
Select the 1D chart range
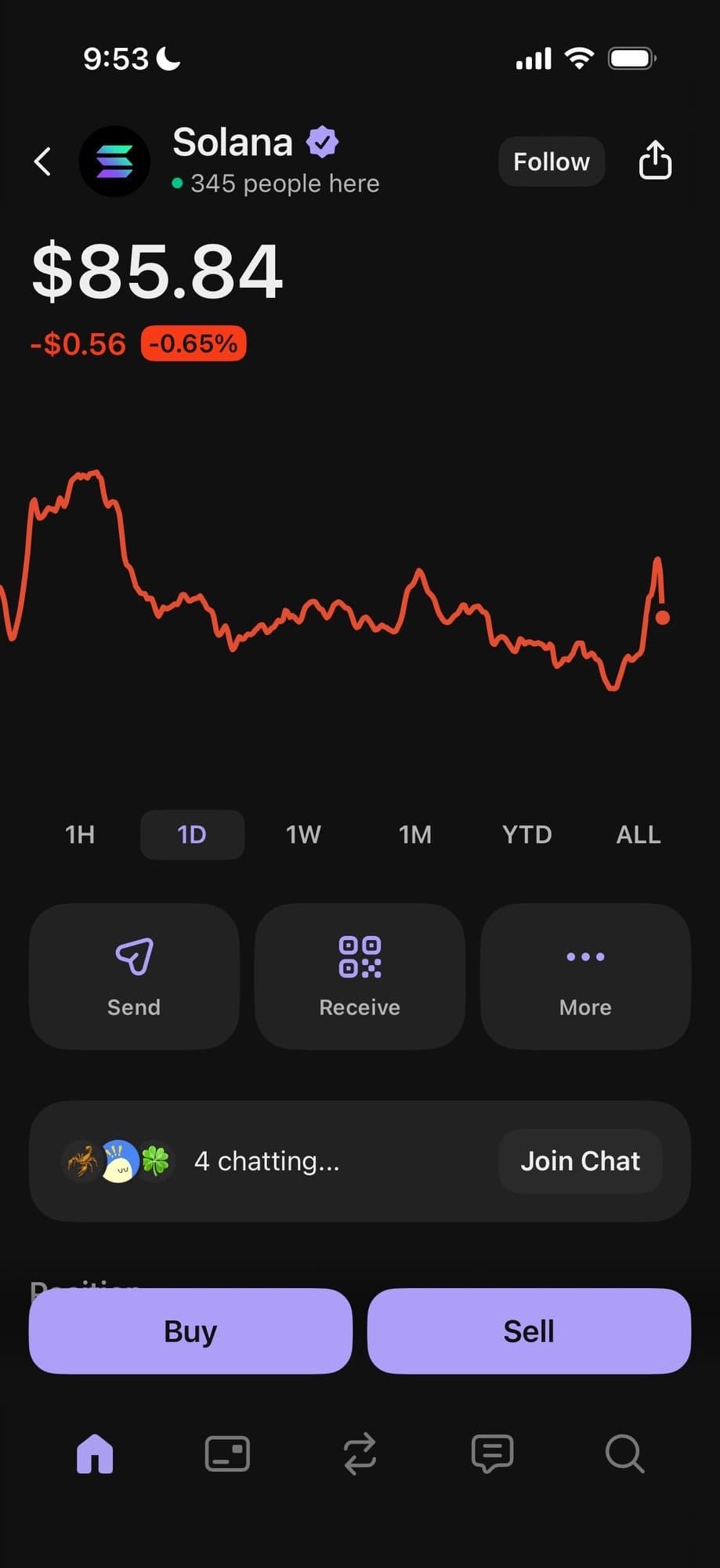click(192, 834)
